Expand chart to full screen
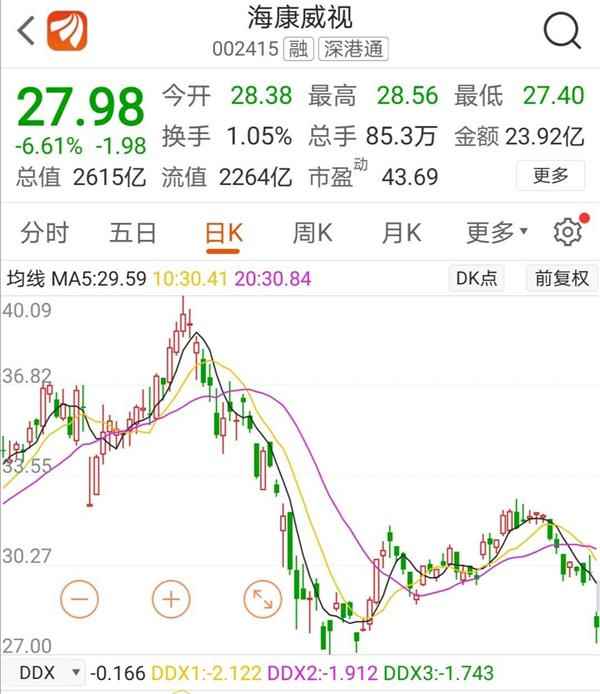600x694 pixels. click(x=263, y=599)
